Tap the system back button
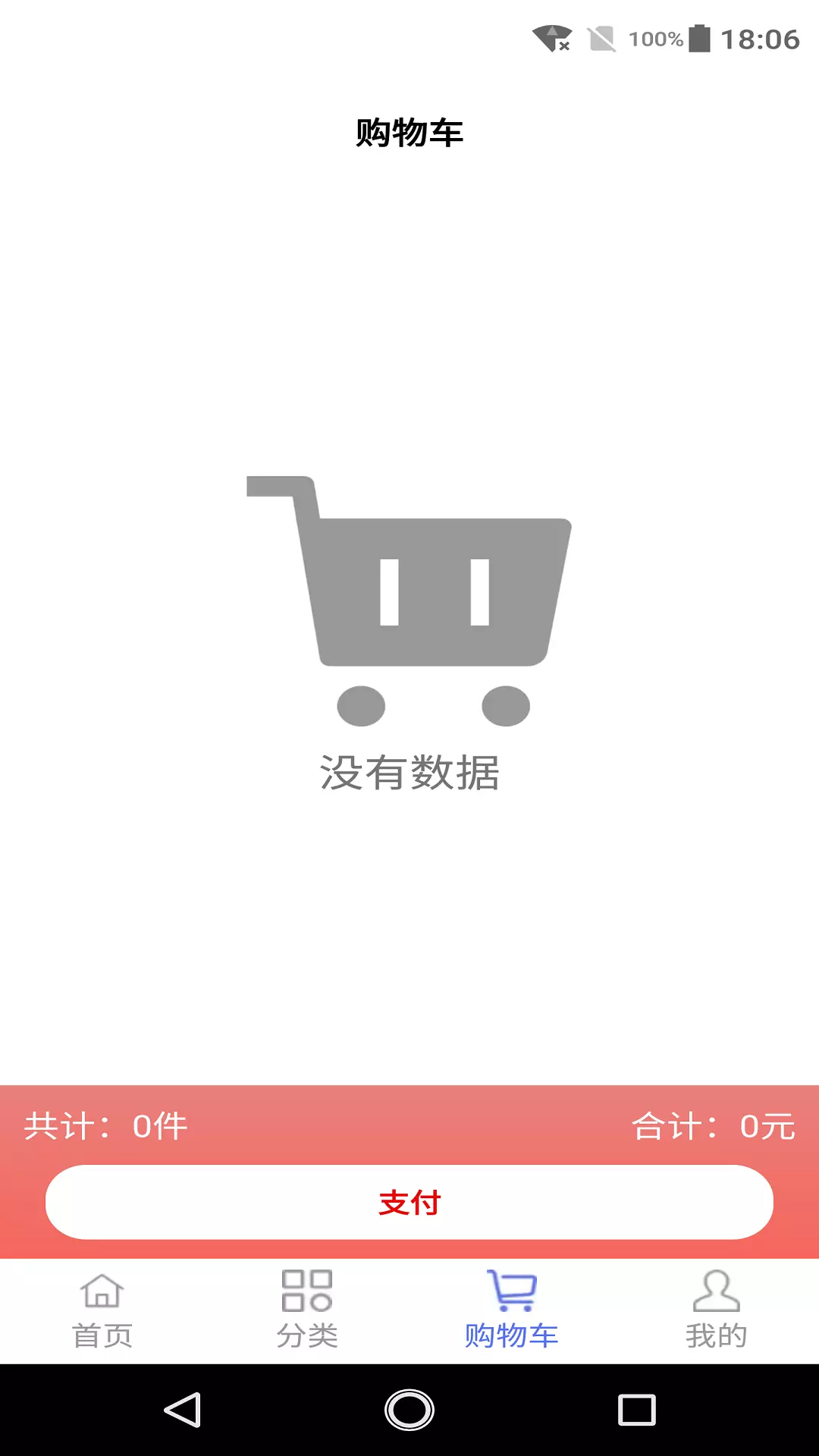This screenshot has width=819, height=1456. (183, 1410)
